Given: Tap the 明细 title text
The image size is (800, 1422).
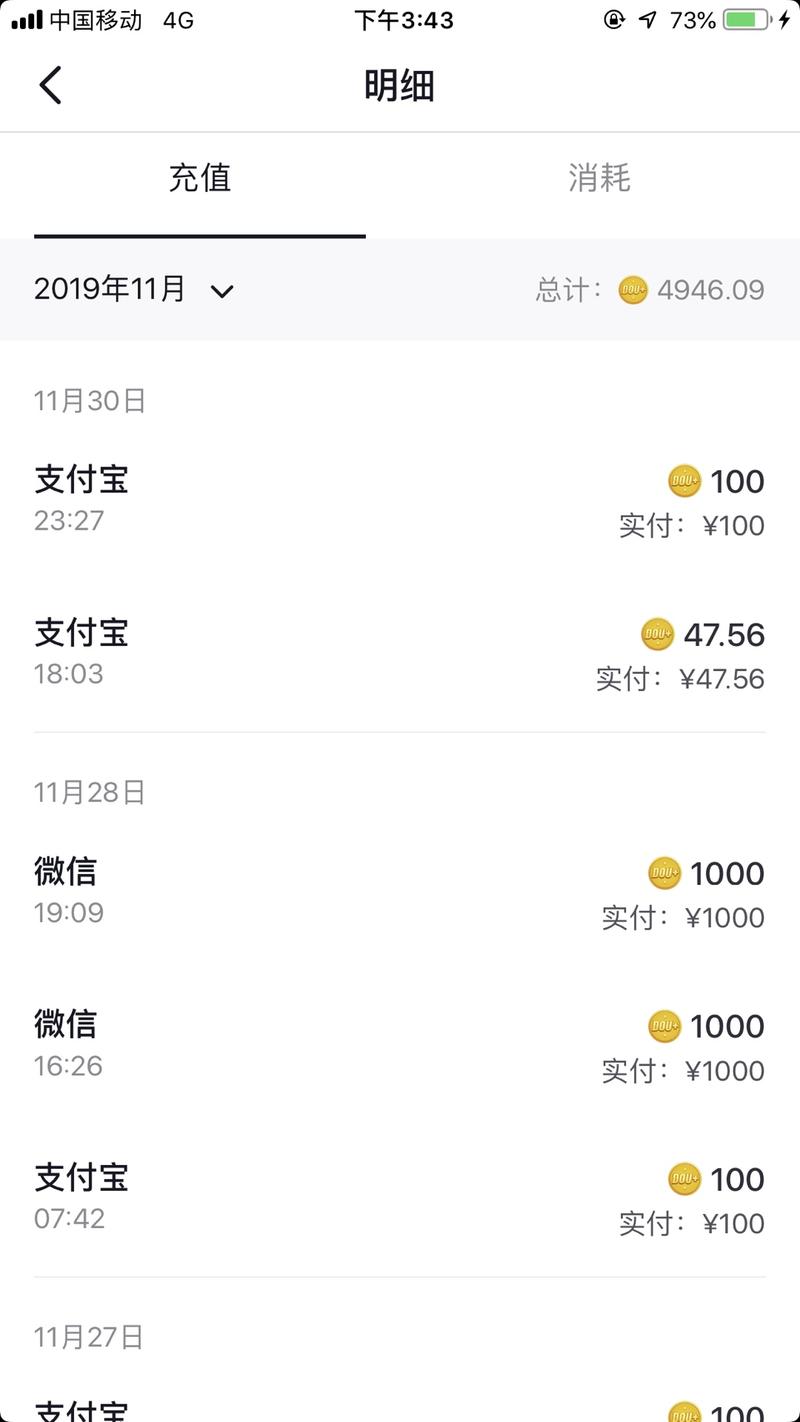Looking at the screenshot, I should click(x=400, y=87).
